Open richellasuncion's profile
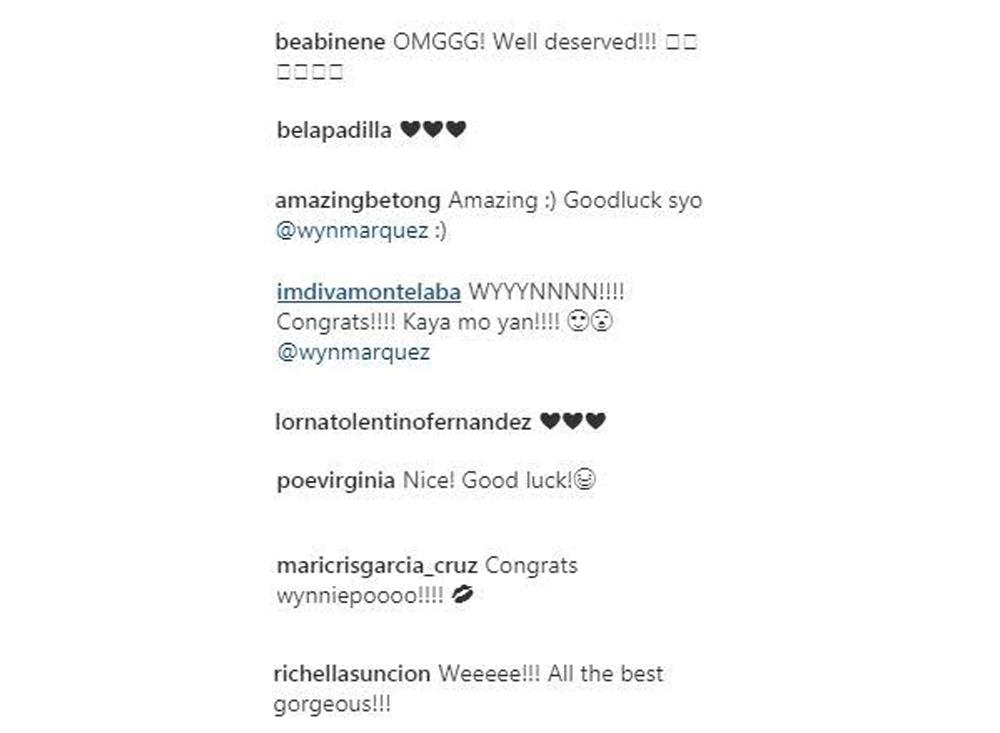The height and width of the screenshot is (733, 1000). tap(352, 674)
